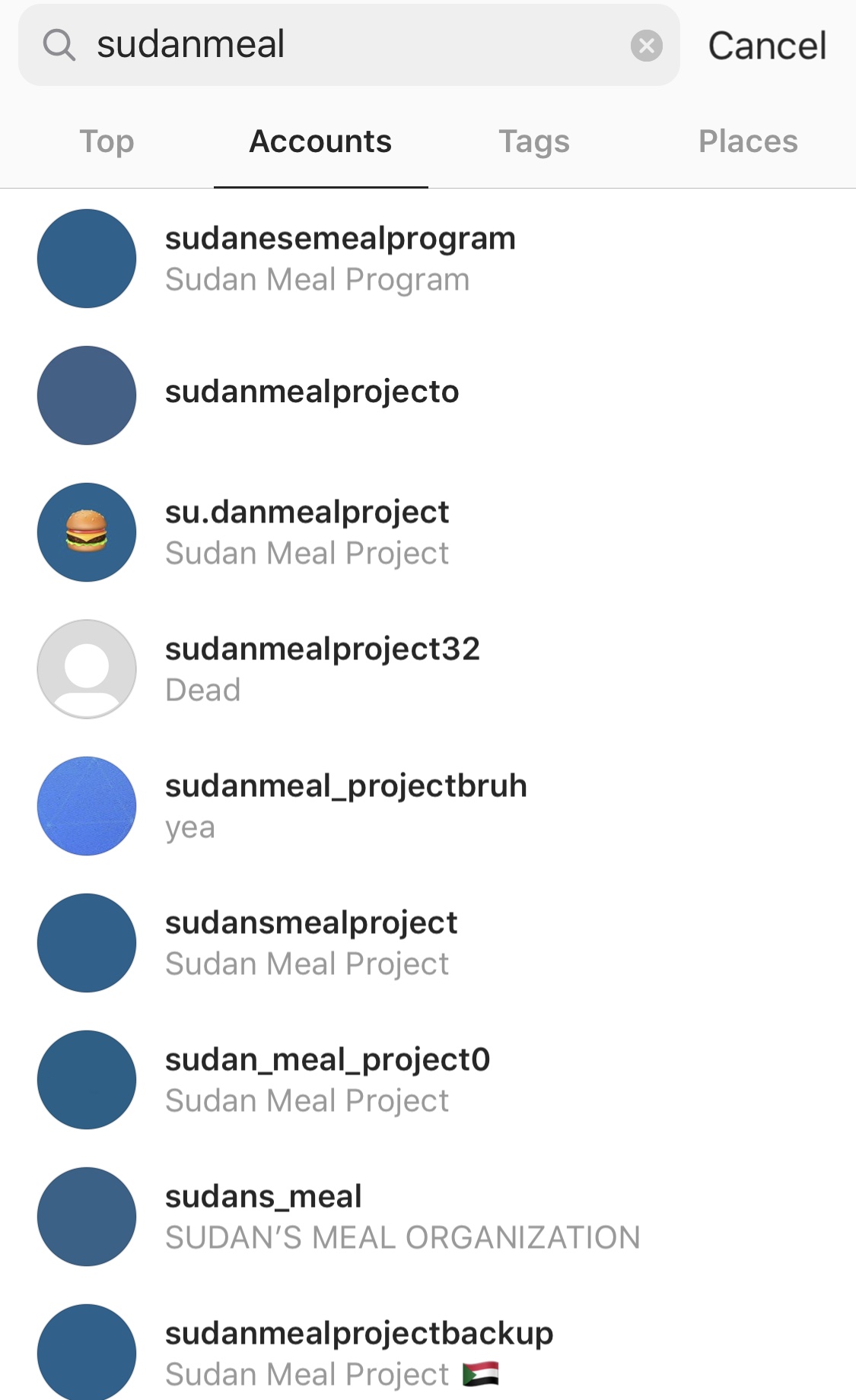Cancel the search

tap(767, 46)
